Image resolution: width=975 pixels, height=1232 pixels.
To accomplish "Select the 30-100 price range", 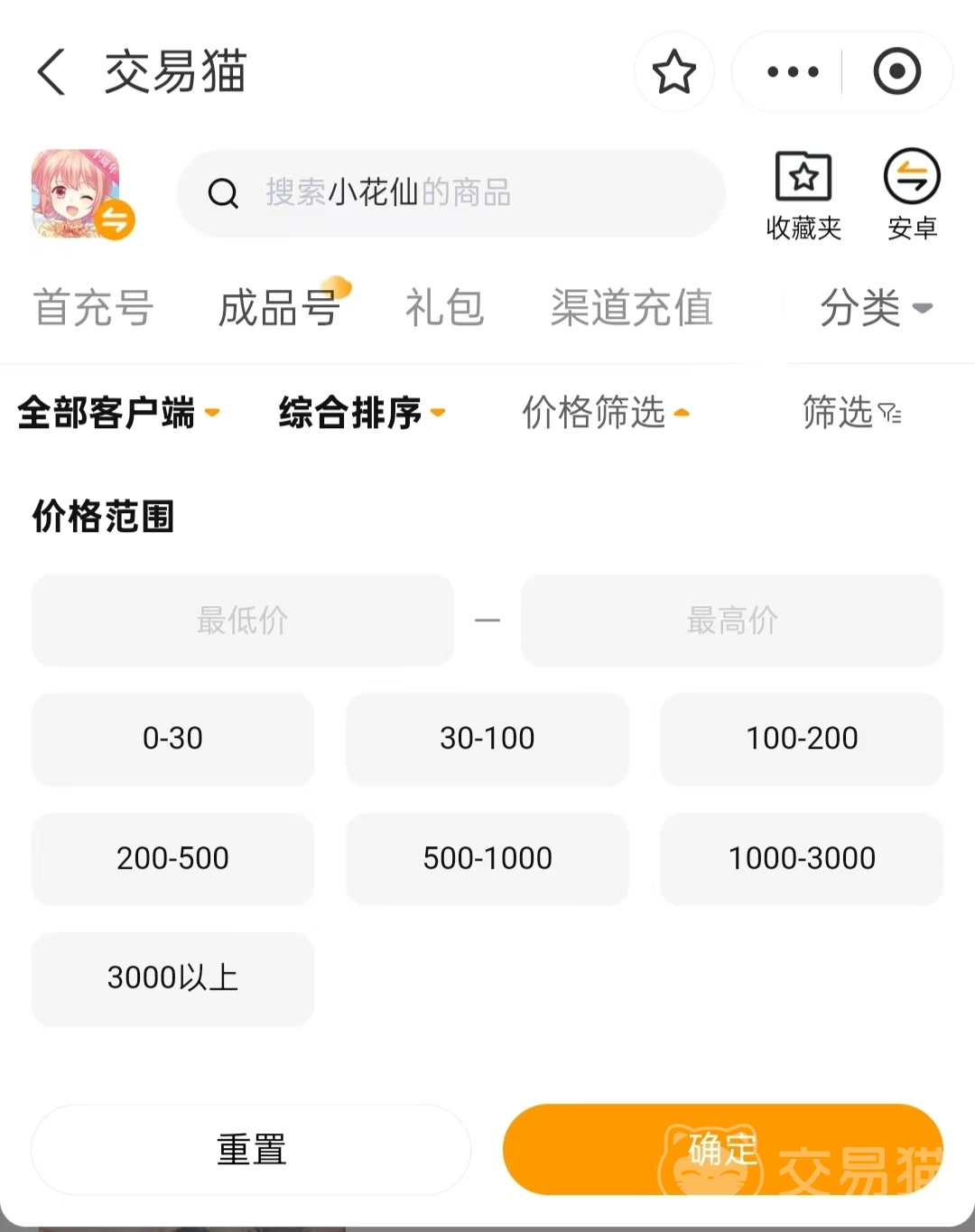I will click(487, 739).
